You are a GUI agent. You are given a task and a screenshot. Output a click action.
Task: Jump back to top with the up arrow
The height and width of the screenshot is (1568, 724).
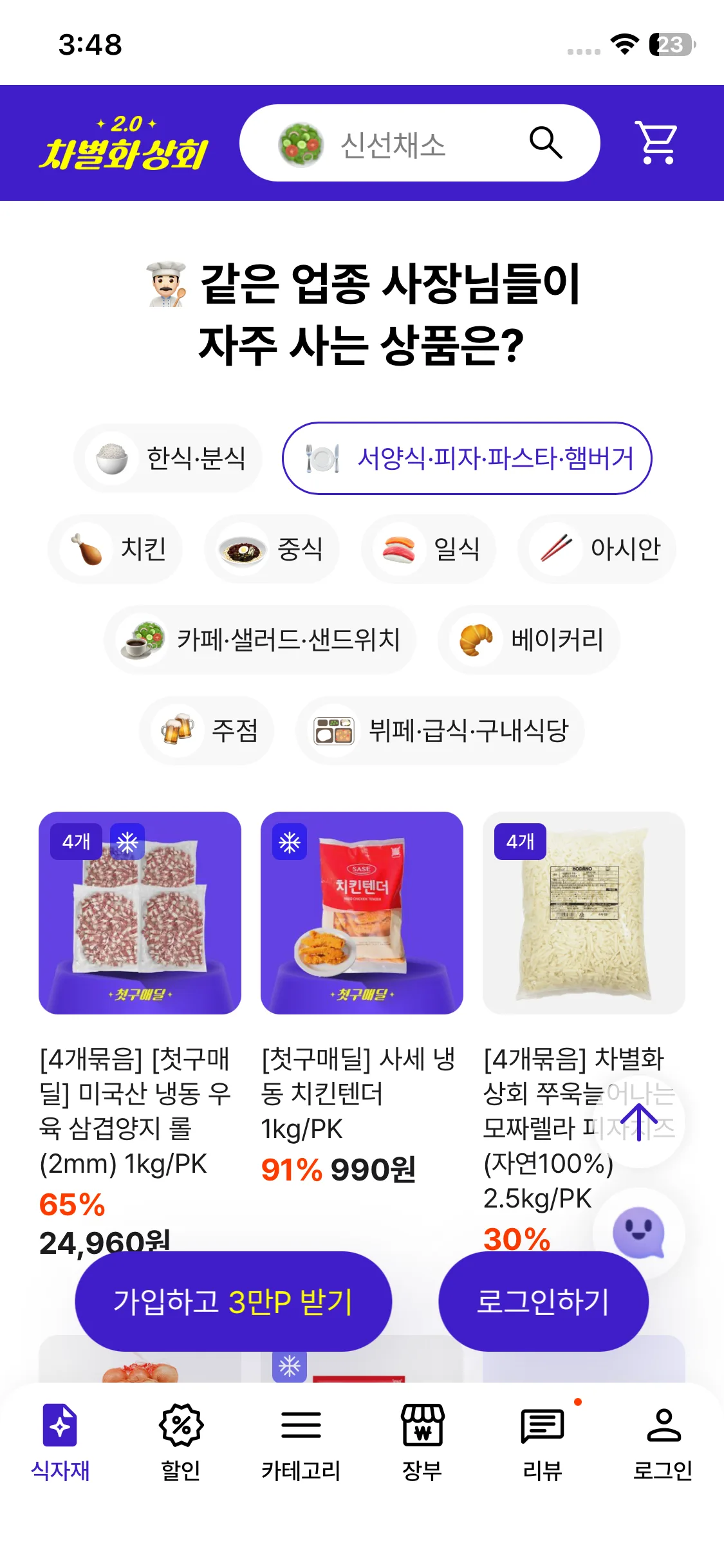click(x=638, y=1122)
